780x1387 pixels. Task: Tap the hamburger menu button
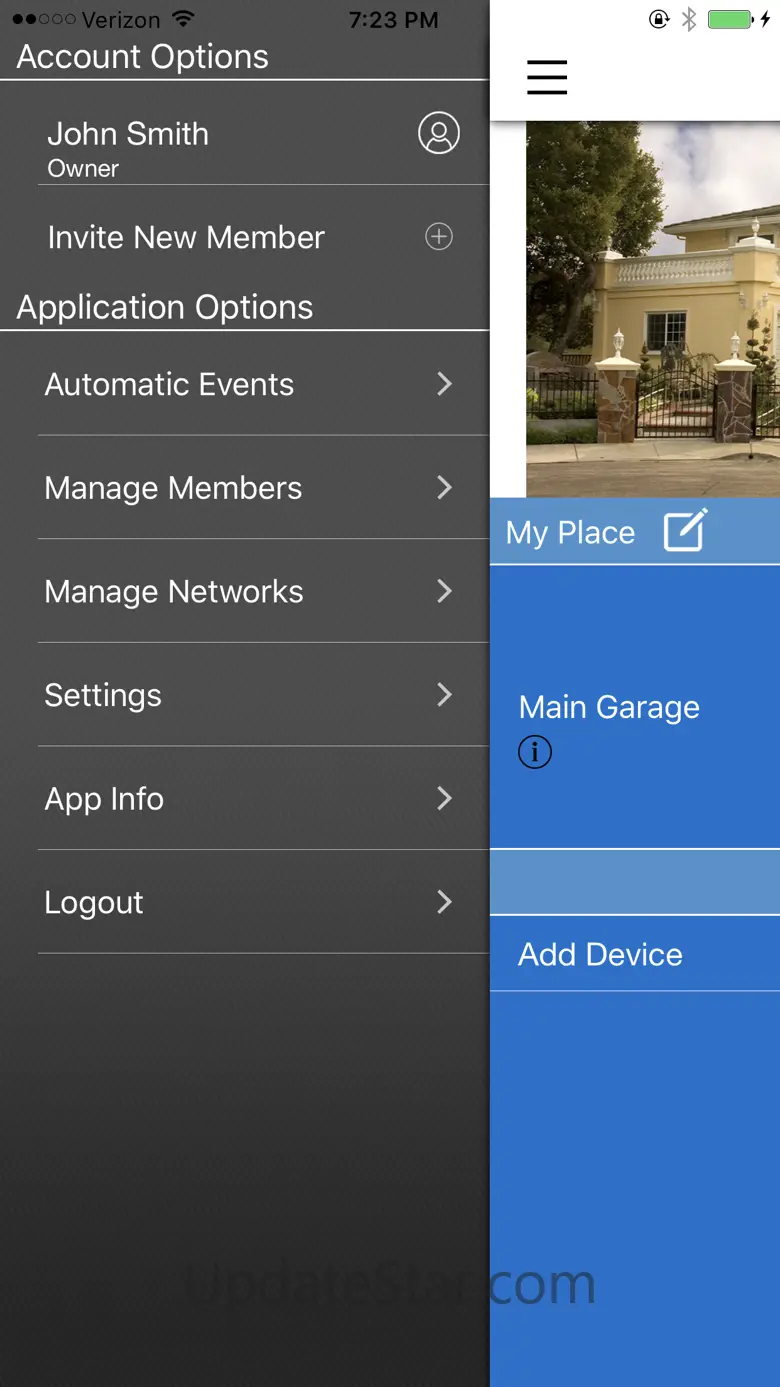(x=547, y=77)
